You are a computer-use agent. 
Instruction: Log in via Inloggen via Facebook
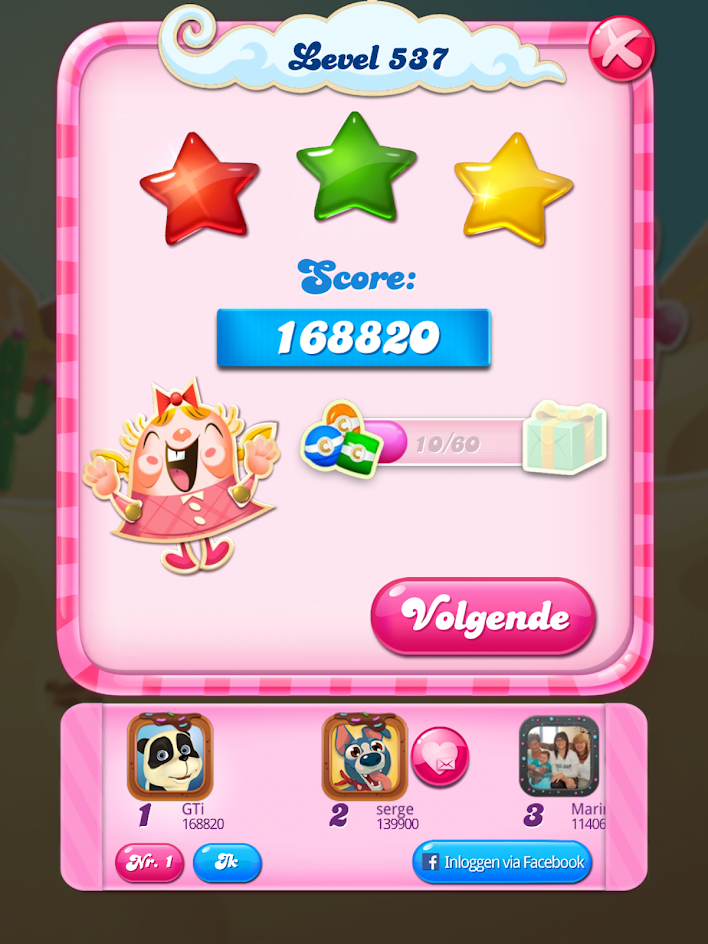click(x=502, y=862)
